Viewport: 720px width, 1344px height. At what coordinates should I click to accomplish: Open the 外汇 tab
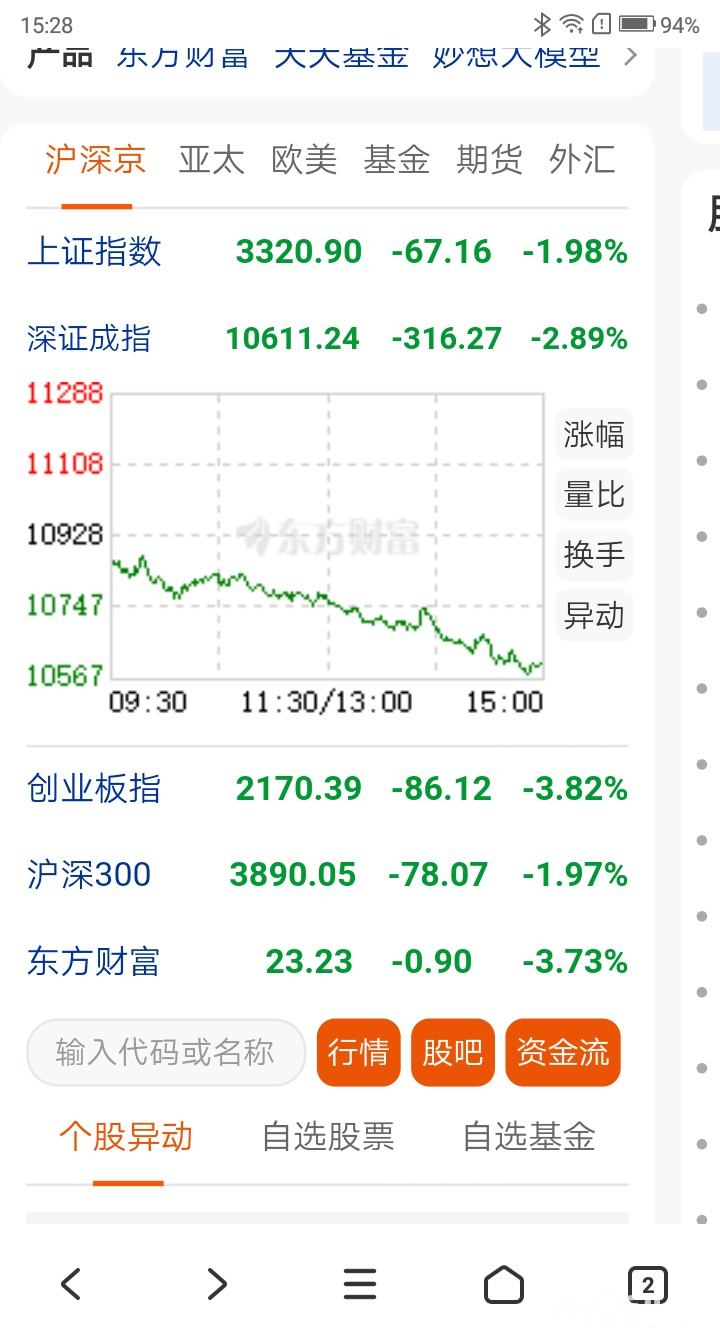click(581, 160)
